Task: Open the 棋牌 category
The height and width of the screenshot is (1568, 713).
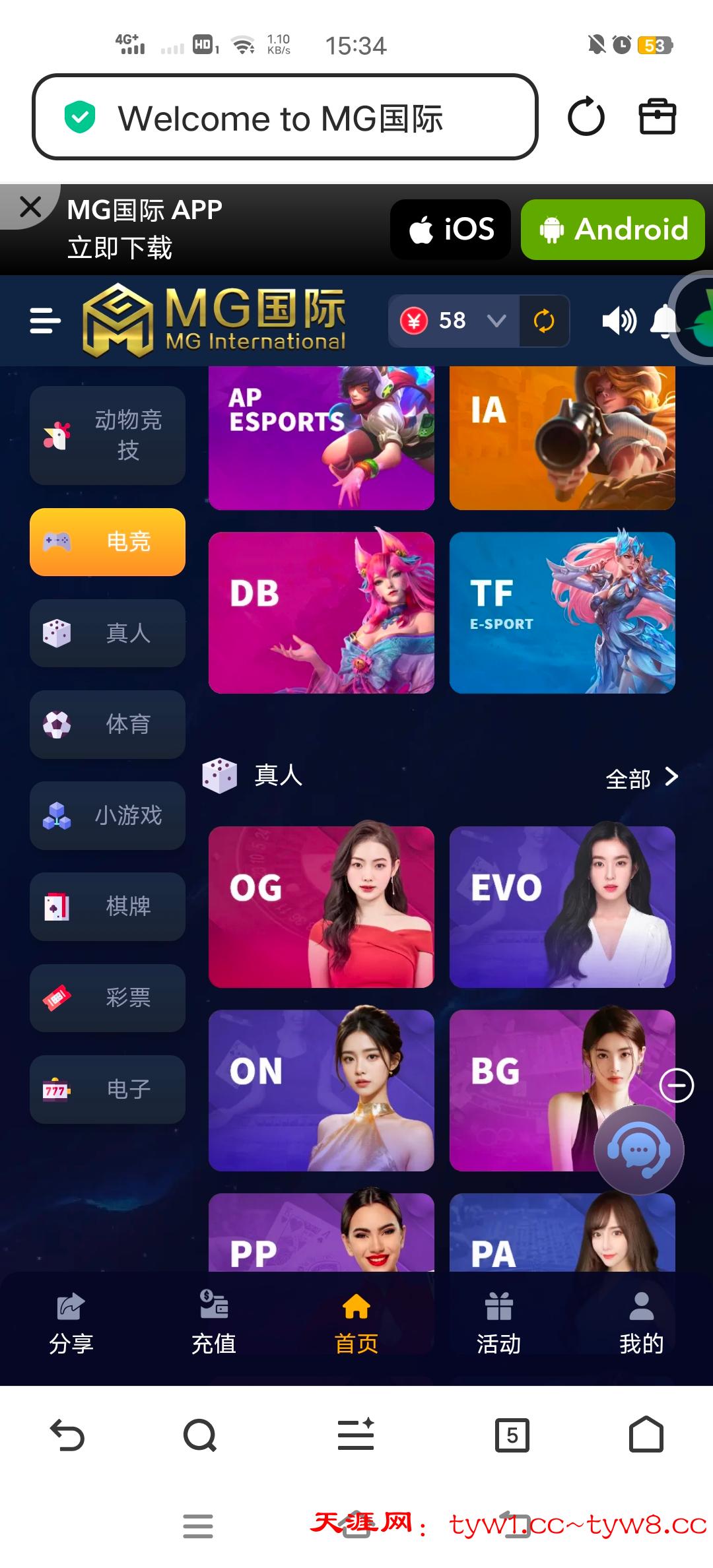Action: click(108, 907)
